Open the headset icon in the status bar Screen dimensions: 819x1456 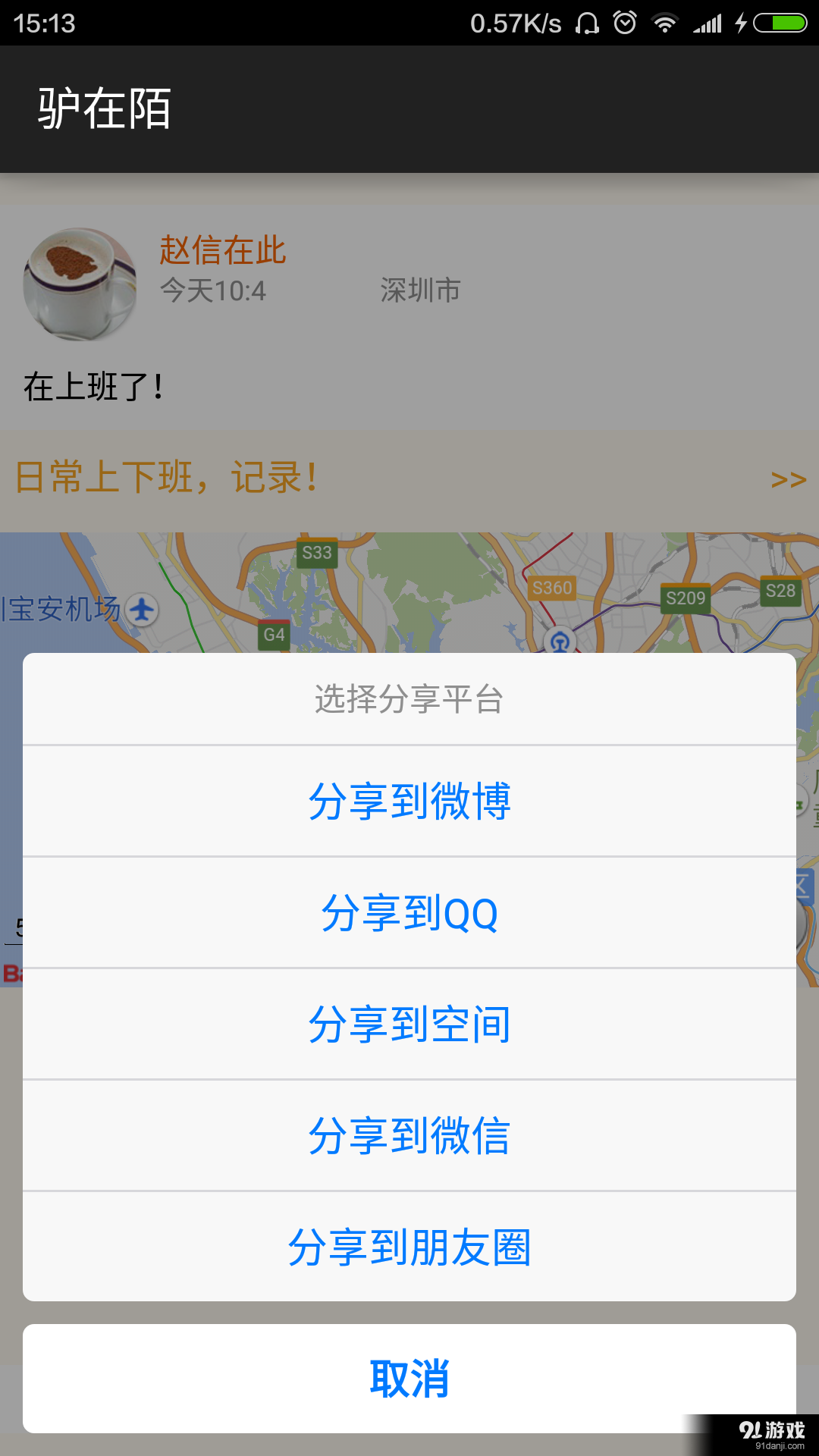click(x=582, y=23)
